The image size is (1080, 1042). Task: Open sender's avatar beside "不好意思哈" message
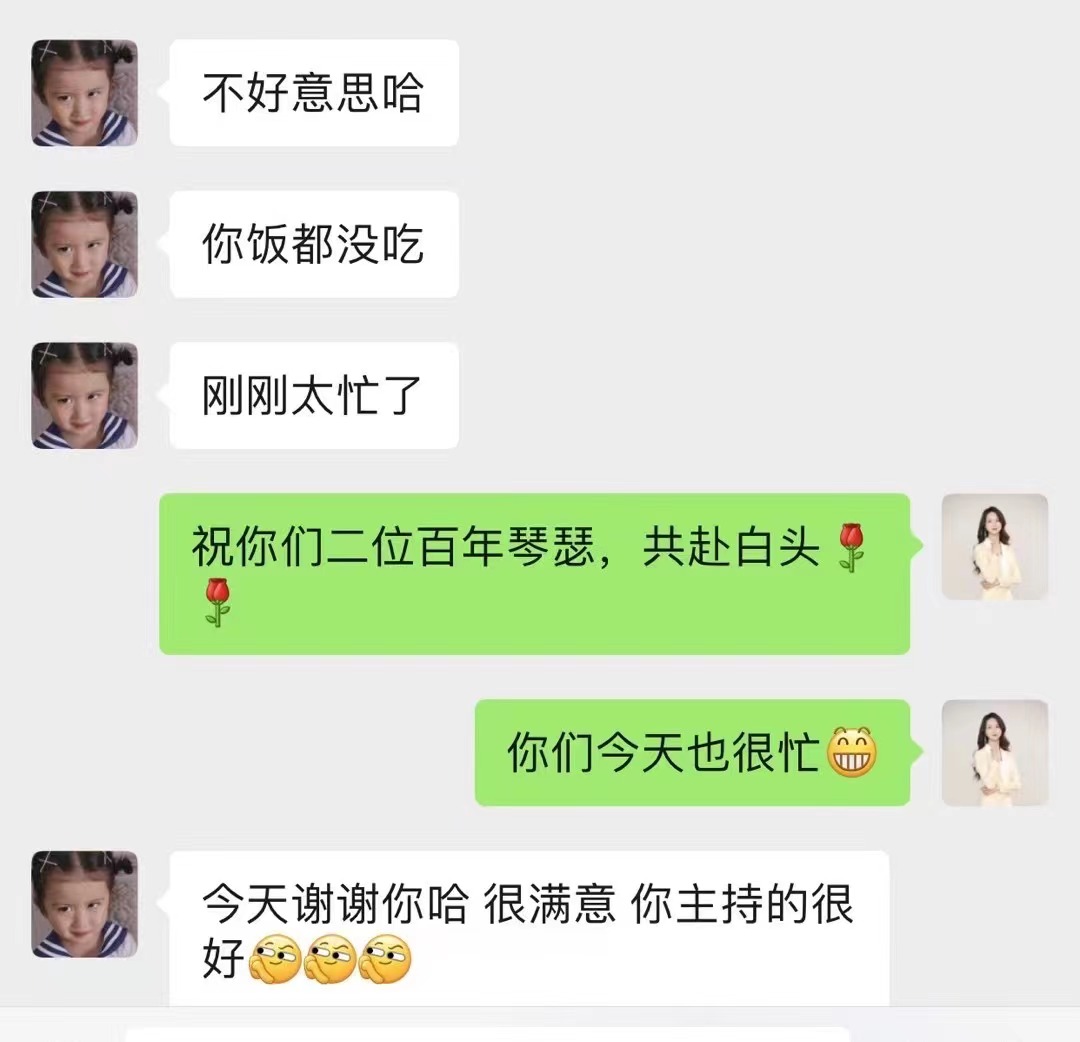point(85,93)
